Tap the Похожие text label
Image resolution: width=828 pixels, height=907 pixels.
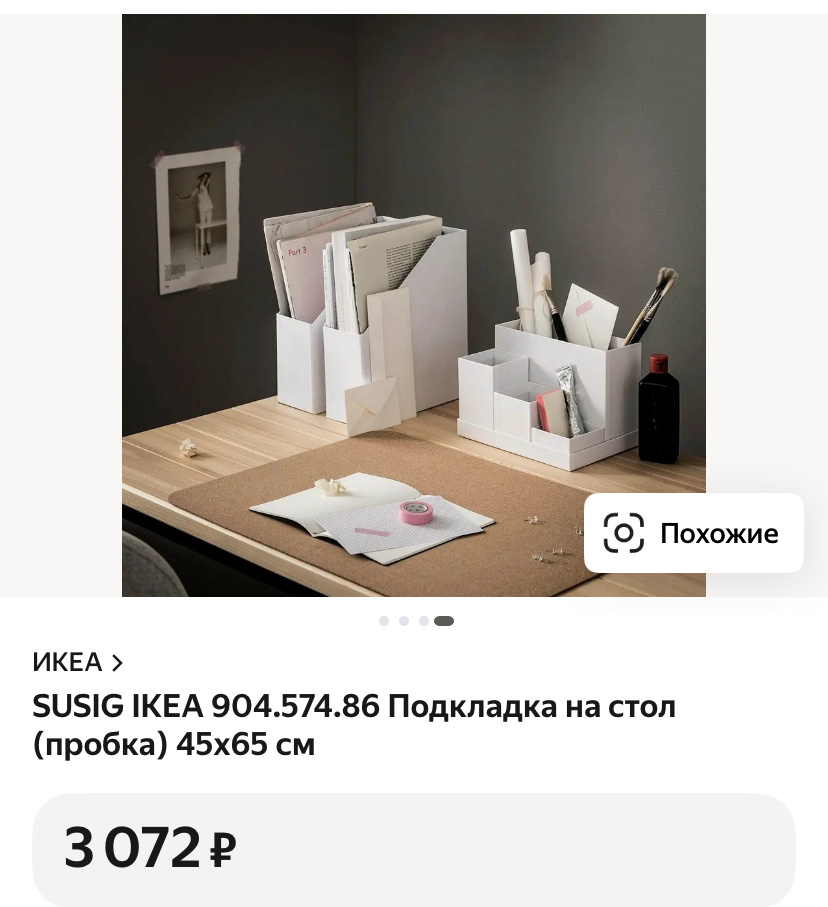719,533
